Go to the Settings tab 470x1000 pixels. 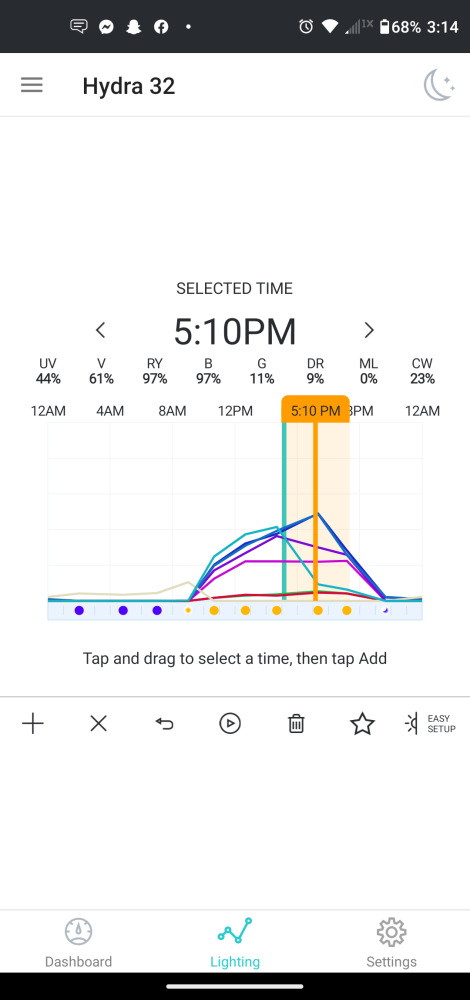point(392,943)
